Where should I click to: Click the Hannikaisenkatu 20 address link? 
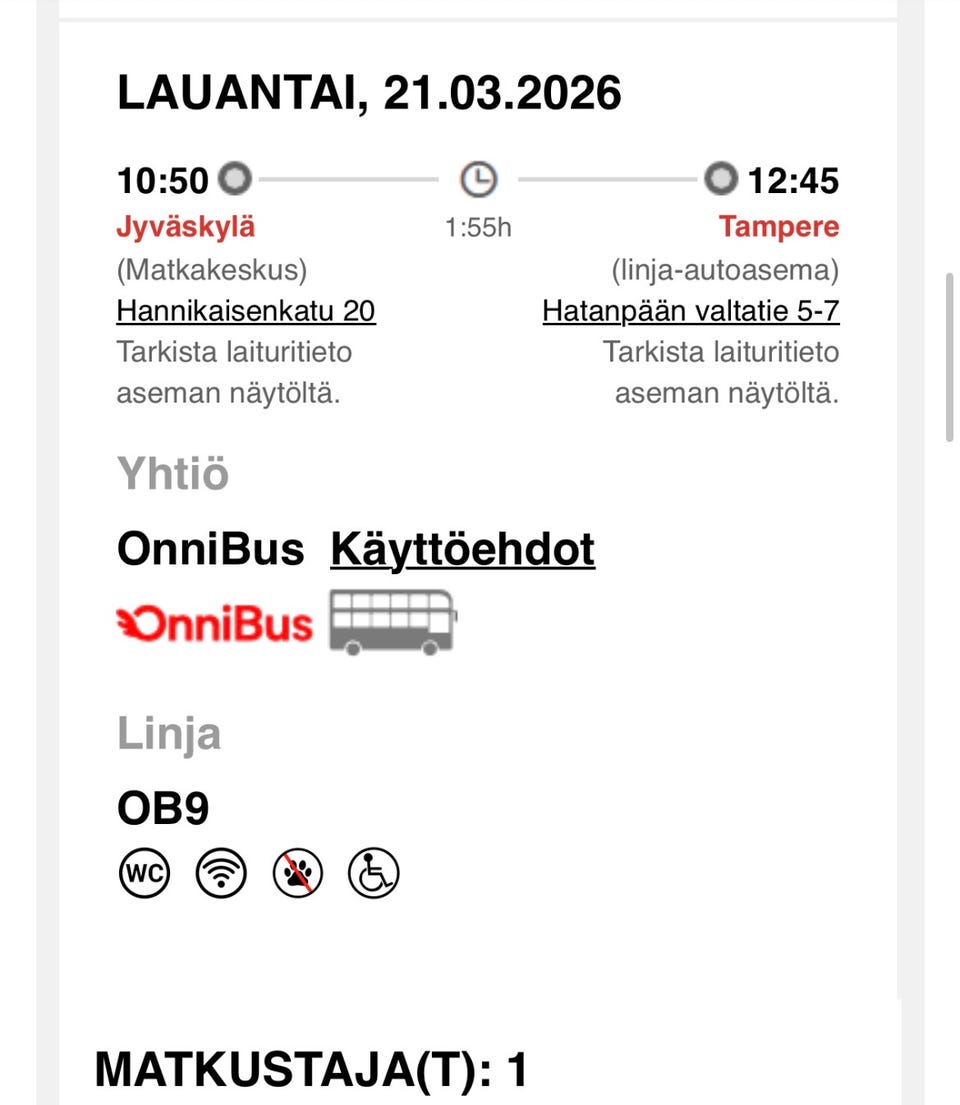[246, 311]
